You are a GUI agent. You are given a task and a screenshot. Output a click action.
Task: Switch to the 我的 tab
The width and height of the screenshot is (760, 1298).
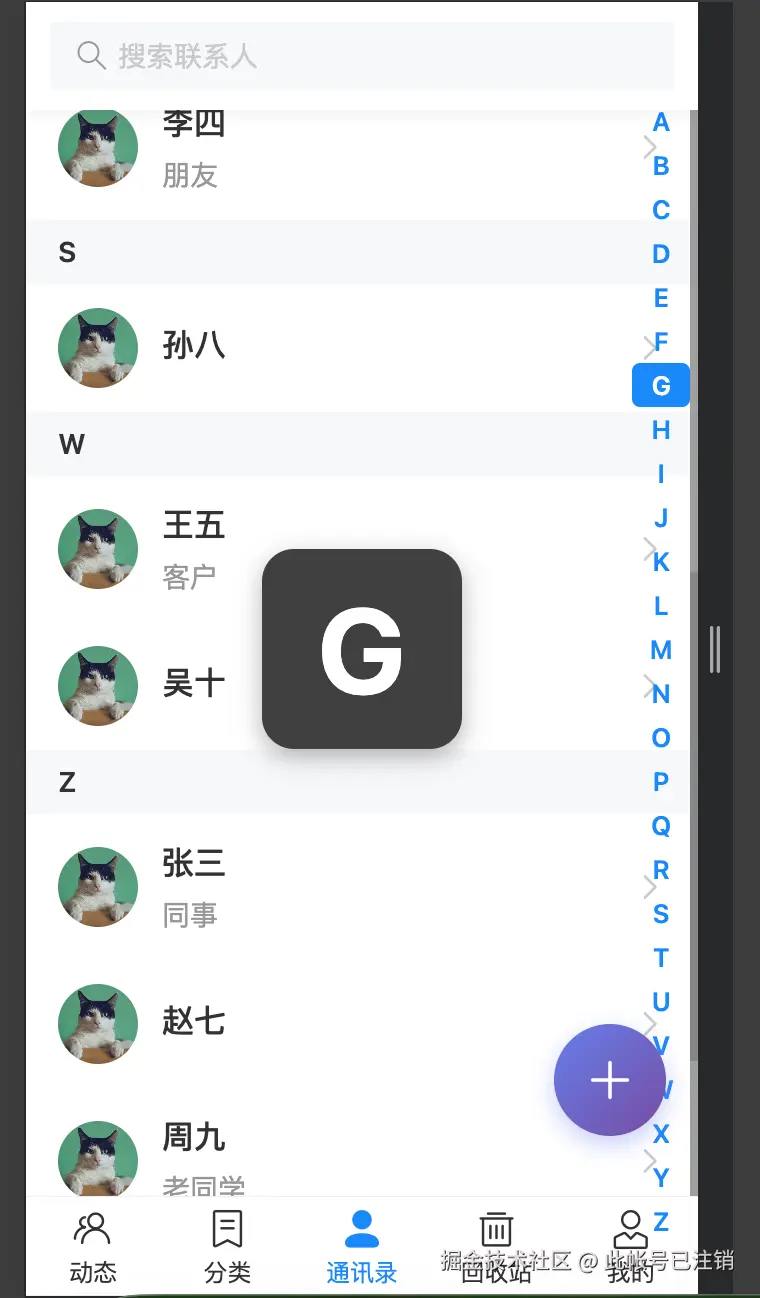[629, 1245]
